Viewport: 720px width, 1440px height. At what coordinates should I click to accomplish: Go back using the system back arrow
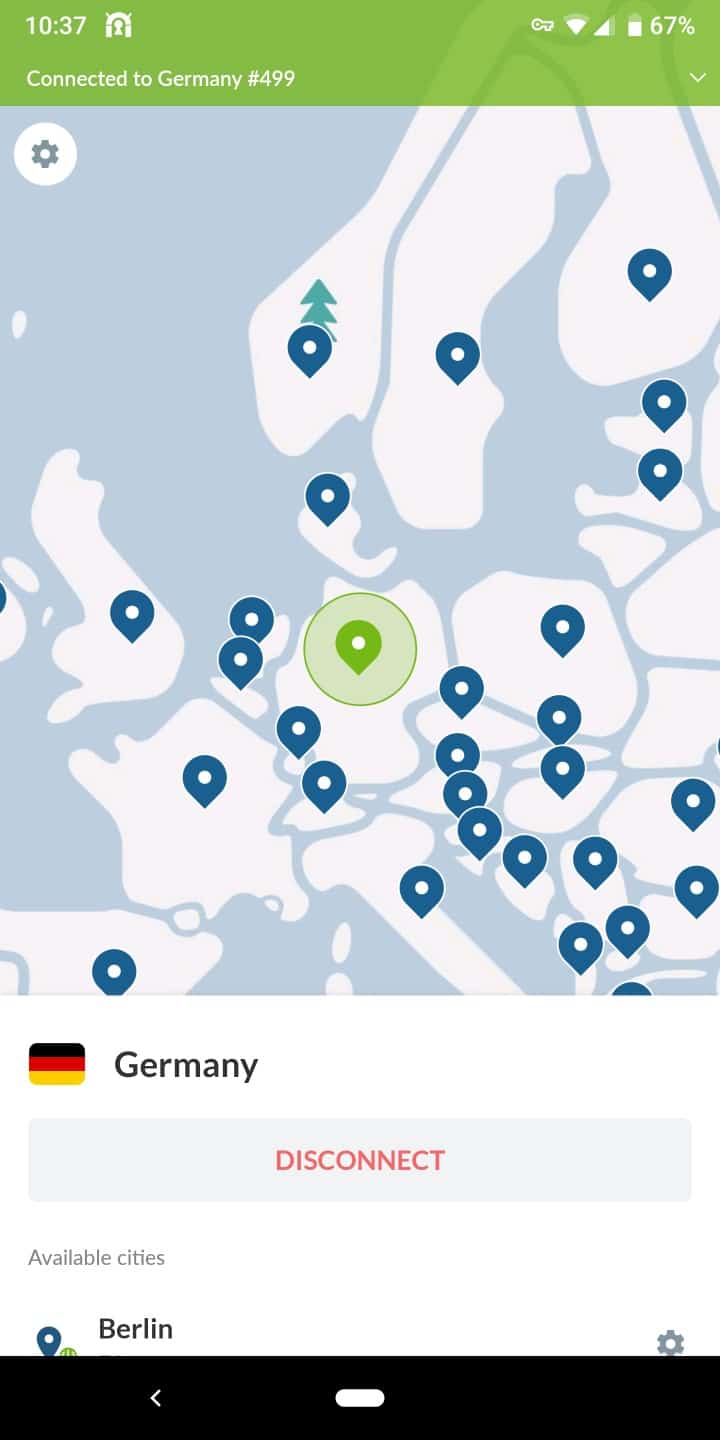click(x=155, y=1398)
